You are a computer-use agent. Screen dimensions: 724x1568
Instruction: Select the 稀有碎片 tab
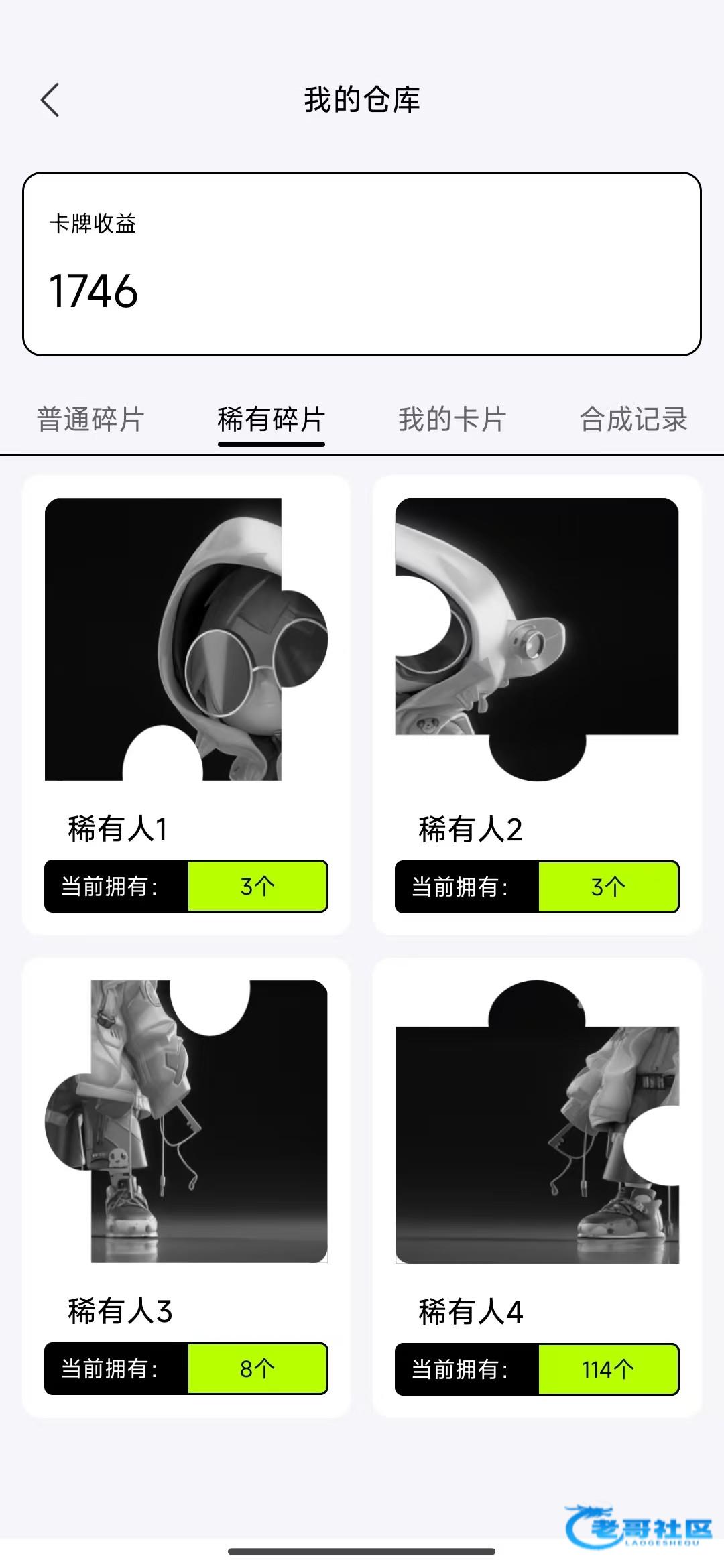(271, 419)
